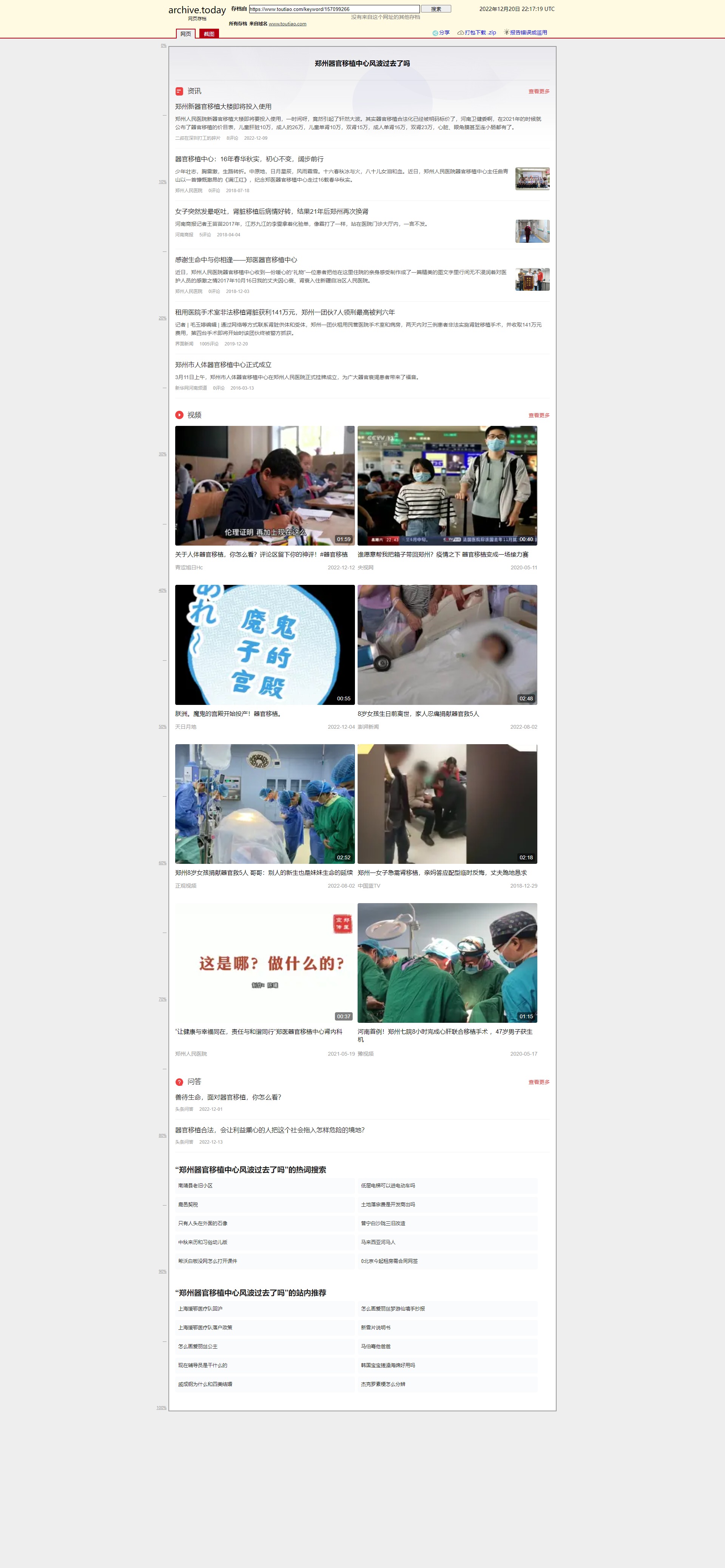Play the 8岁女孩生日前离世 video

click(447, 644)
